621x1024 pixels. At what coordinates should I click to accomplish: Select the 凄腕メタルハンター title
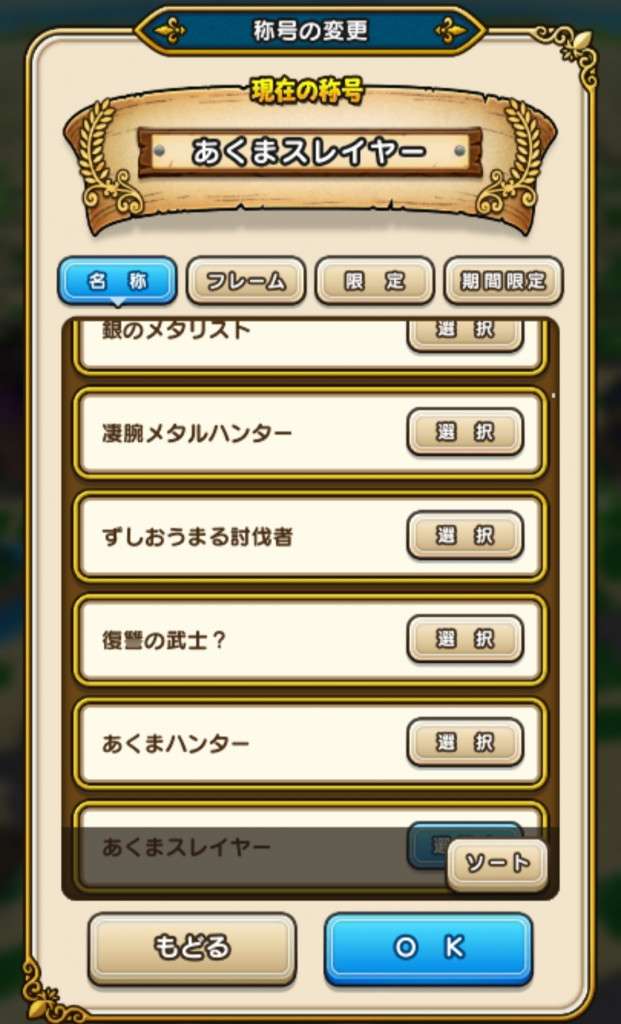(x=465, y=432)
